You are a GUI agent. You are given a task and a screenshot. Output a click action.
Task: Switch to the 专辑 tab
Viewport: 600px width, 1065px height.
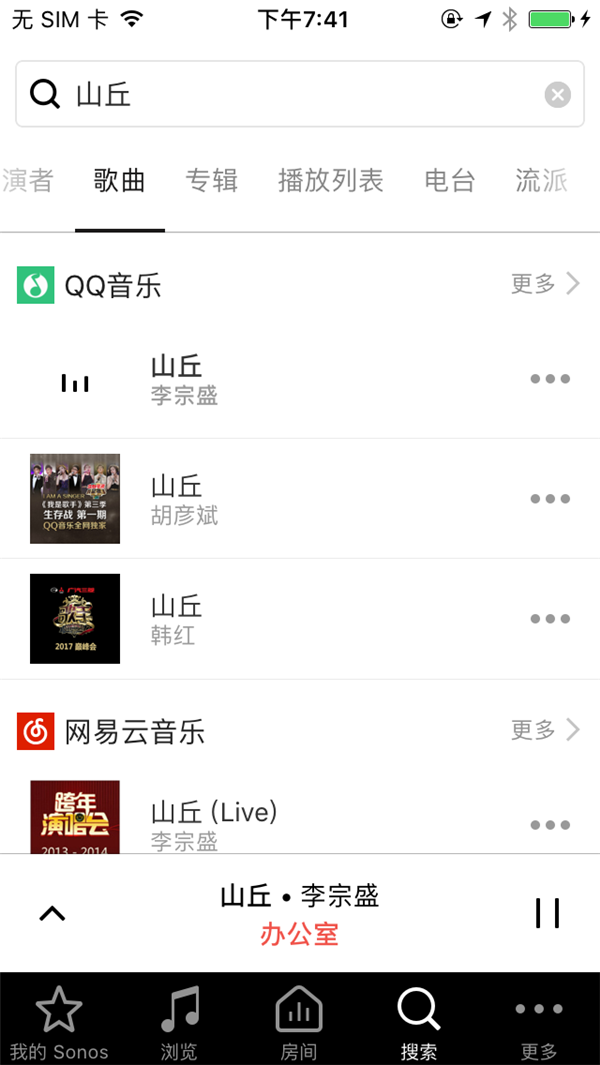[212, 181]
